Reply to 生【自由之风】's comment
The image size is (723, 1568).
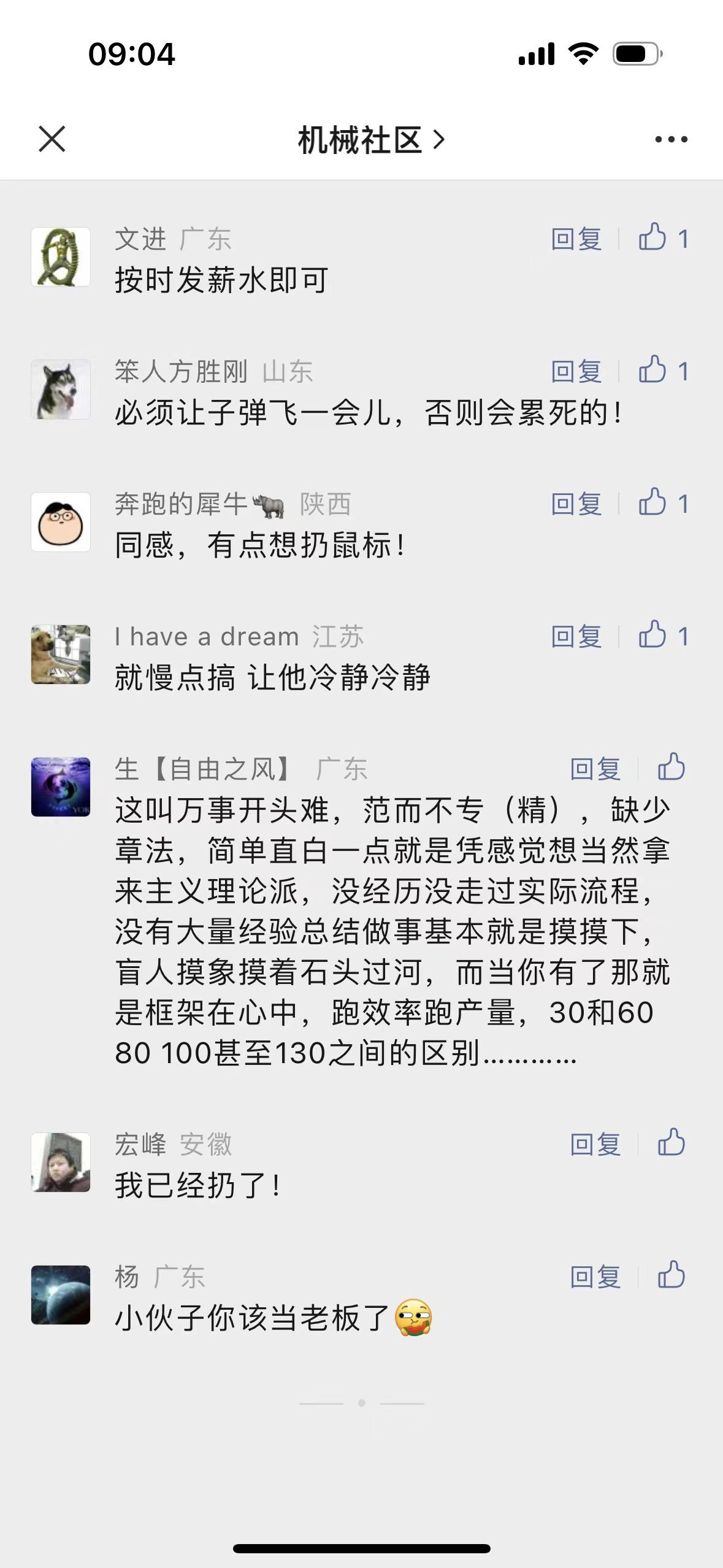(x=595, y=769)
